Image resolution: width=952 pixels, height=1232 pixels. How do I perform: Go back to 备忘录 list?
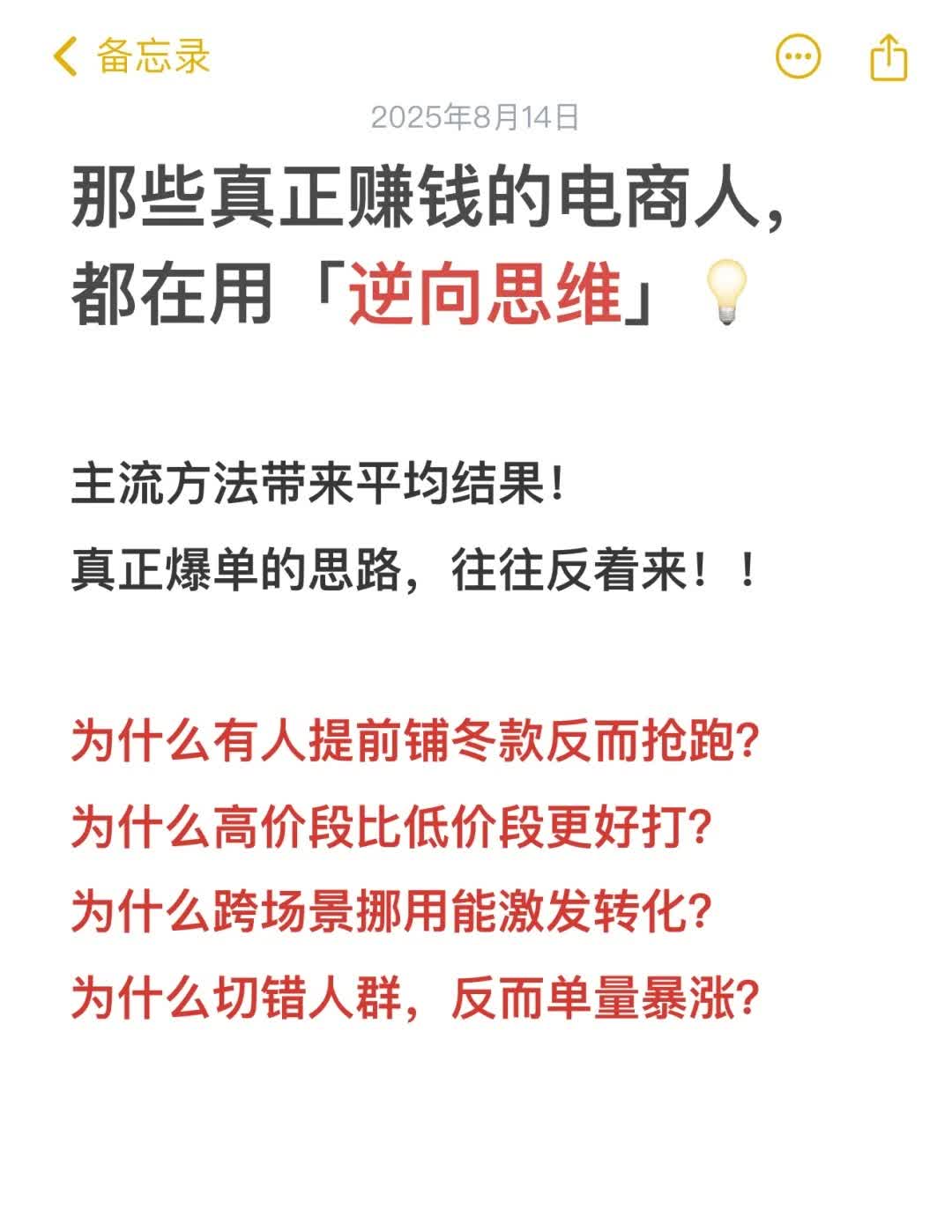(130, 57)
